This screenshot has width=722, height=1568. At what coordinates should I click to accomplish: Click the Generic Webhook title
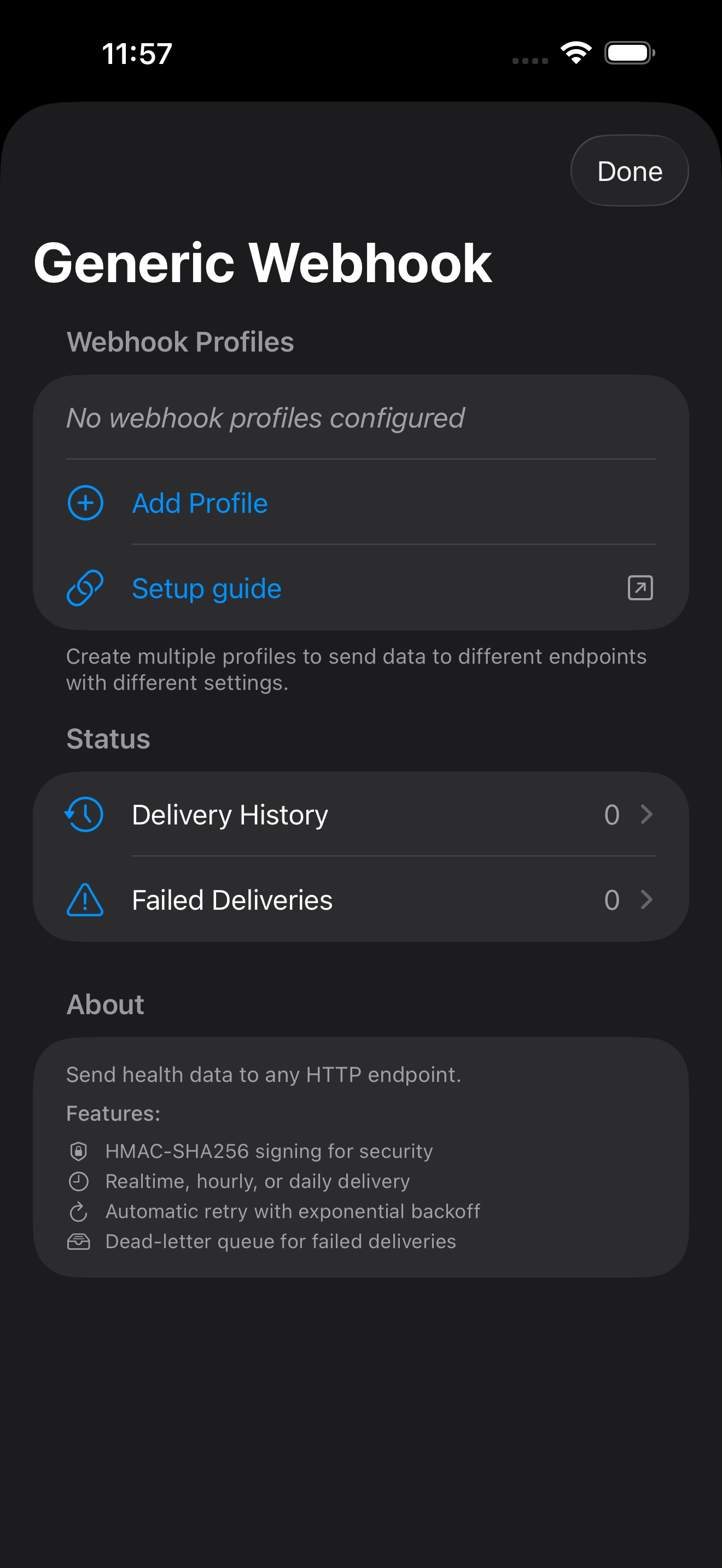click(x=262, y=264)
